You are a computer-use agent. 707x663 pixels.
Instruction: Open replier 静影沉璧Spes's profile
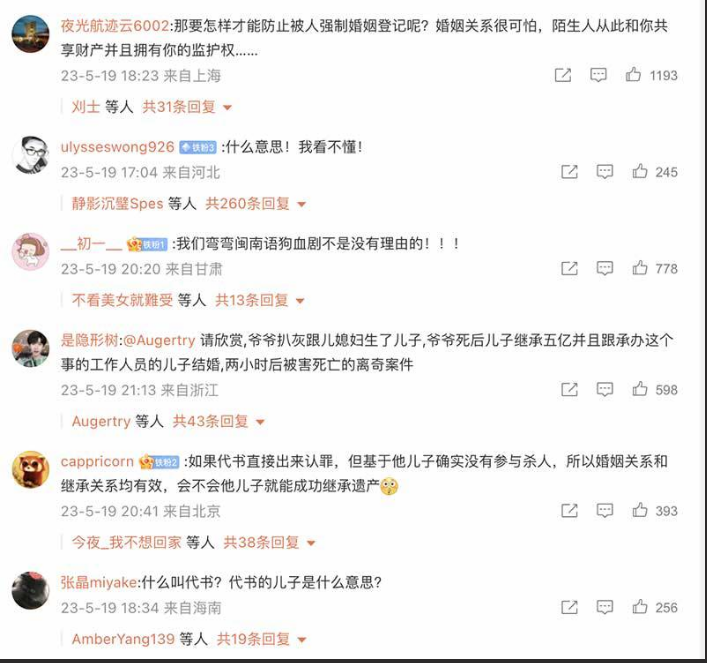(x=117, y=203)
